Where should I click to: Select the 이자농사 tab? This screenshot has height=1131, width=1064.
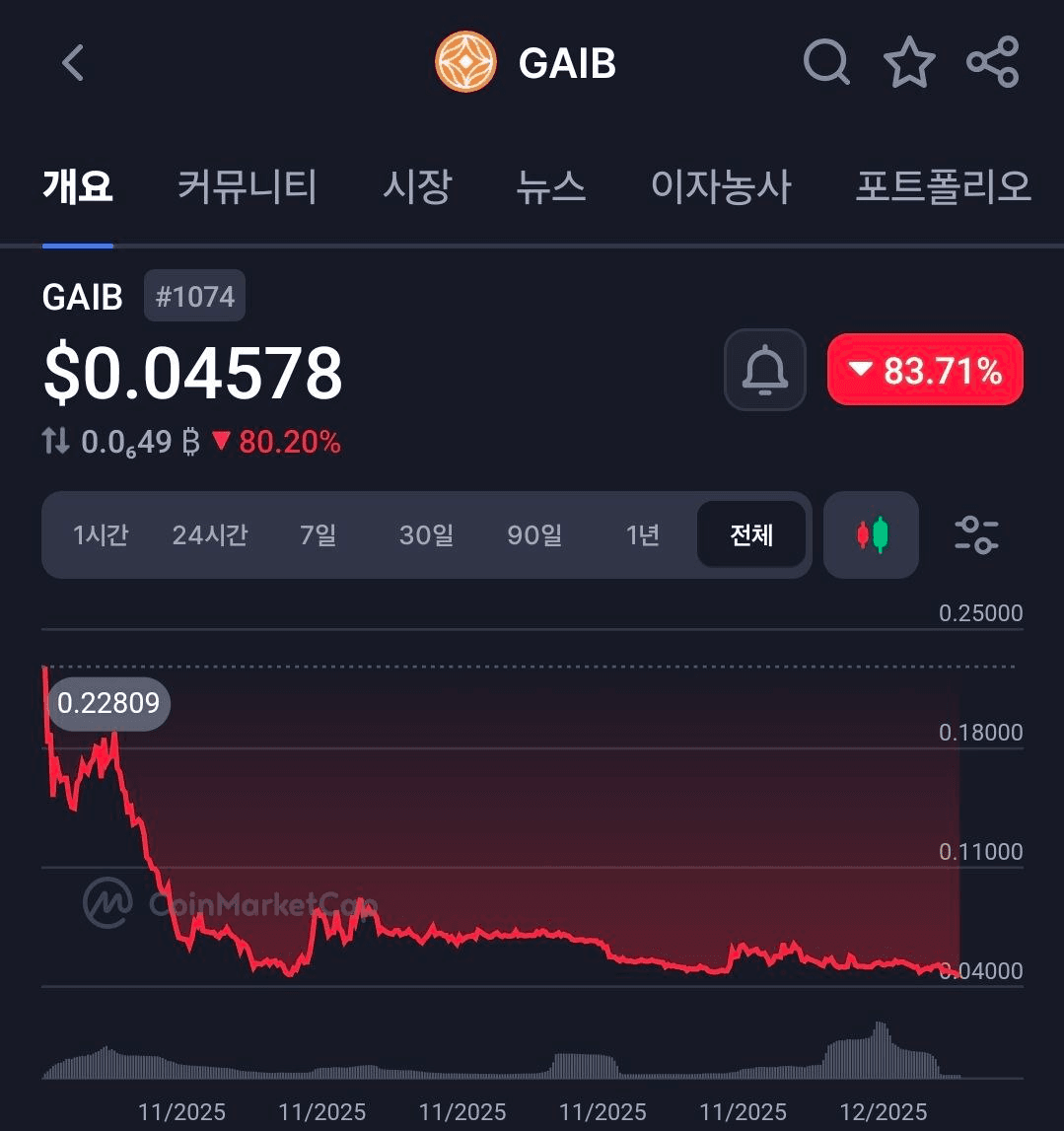coord(721,185)
